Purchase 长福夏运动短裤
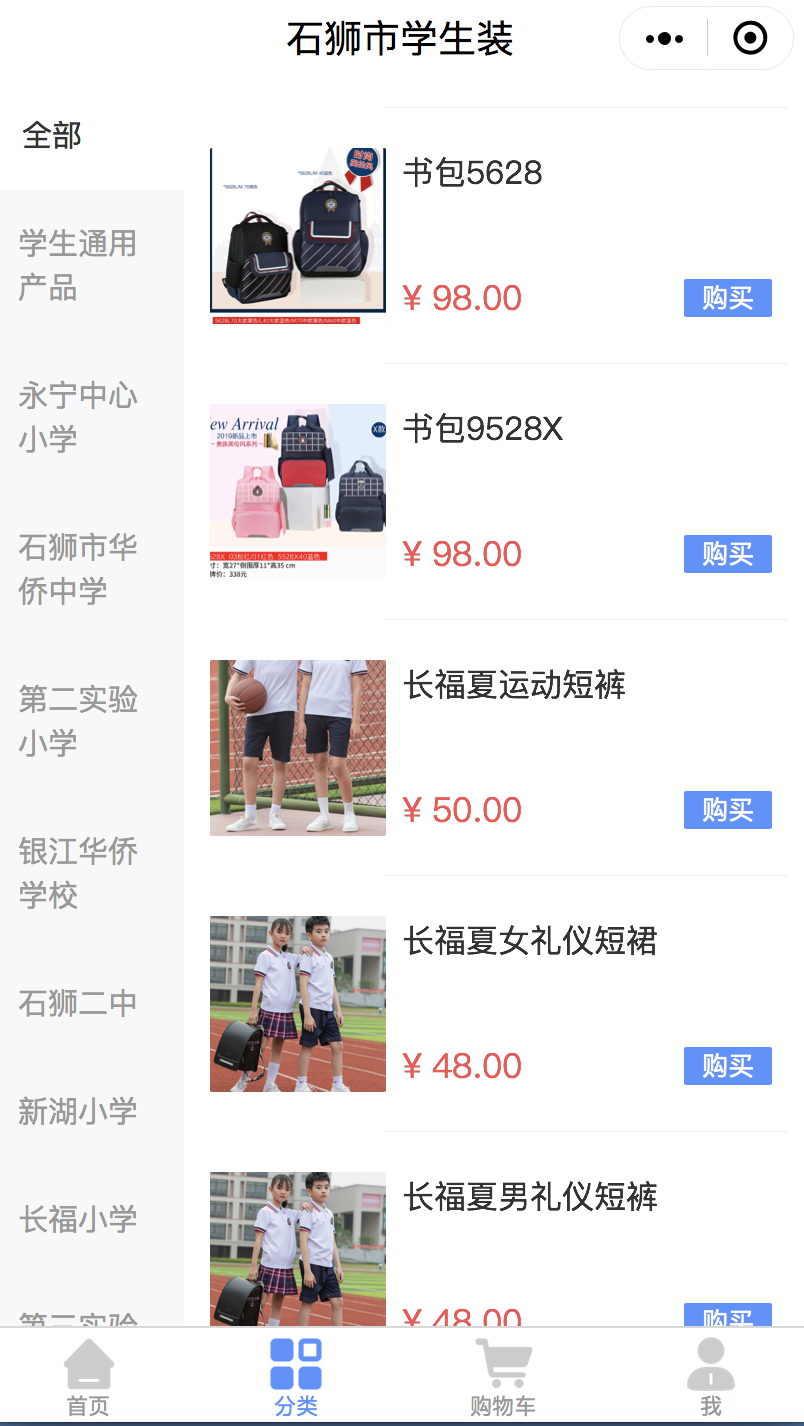The image size is (804, 1426). pos(727,810)
